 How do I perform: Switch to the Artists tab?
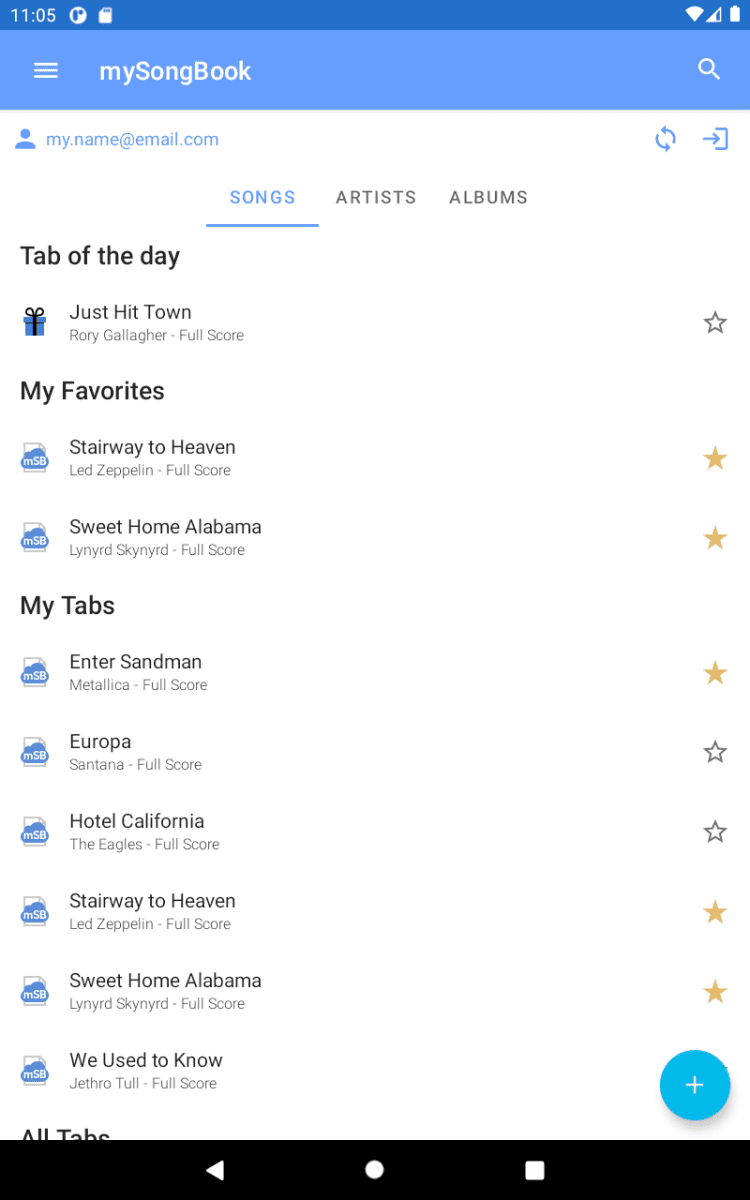click(x=376, y=197)
